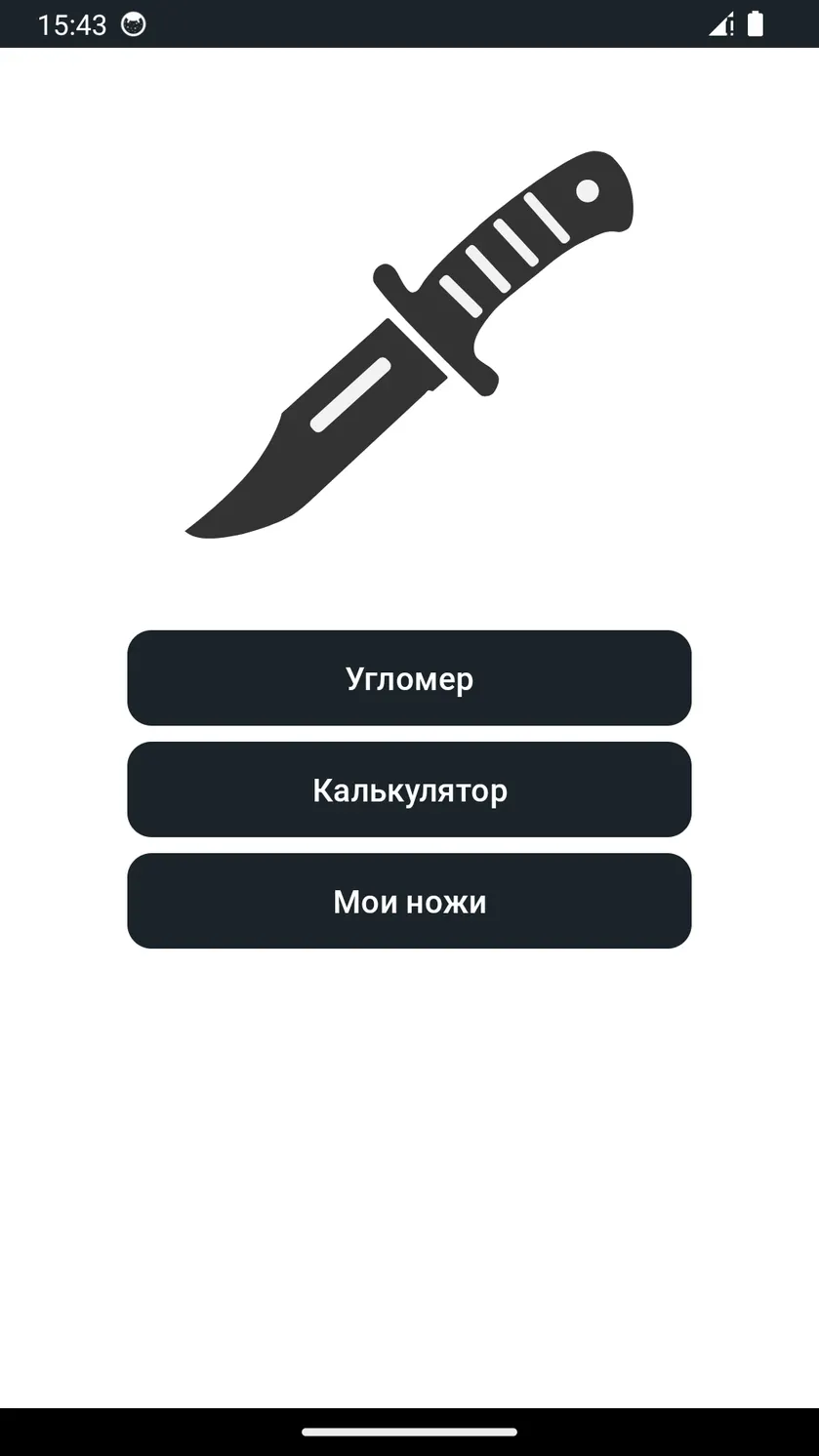
Task: Launch the Калькулятор screen
Action: [409, 789]
